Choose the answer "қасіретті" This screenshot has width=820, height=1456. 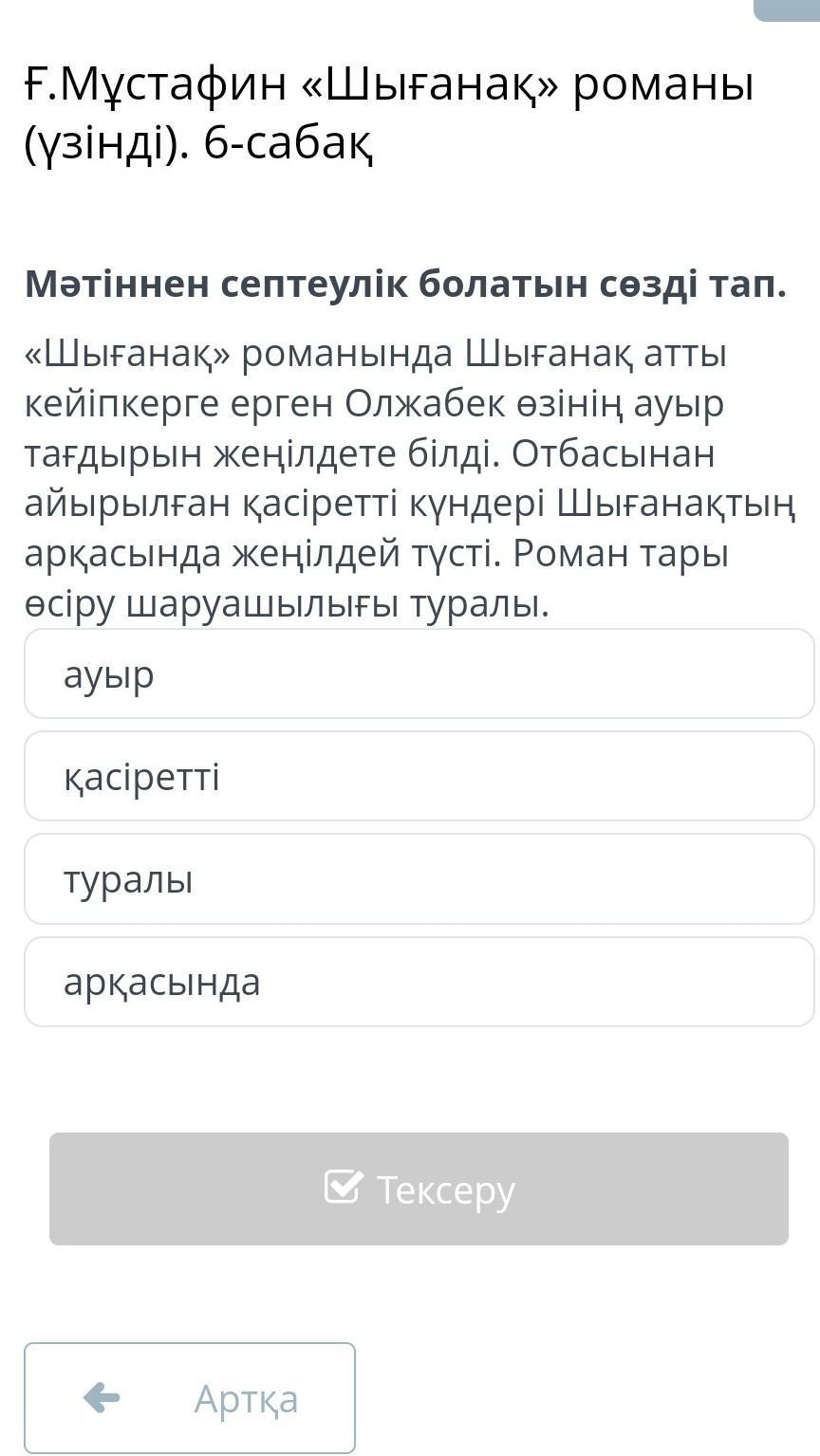coord(419,776)
